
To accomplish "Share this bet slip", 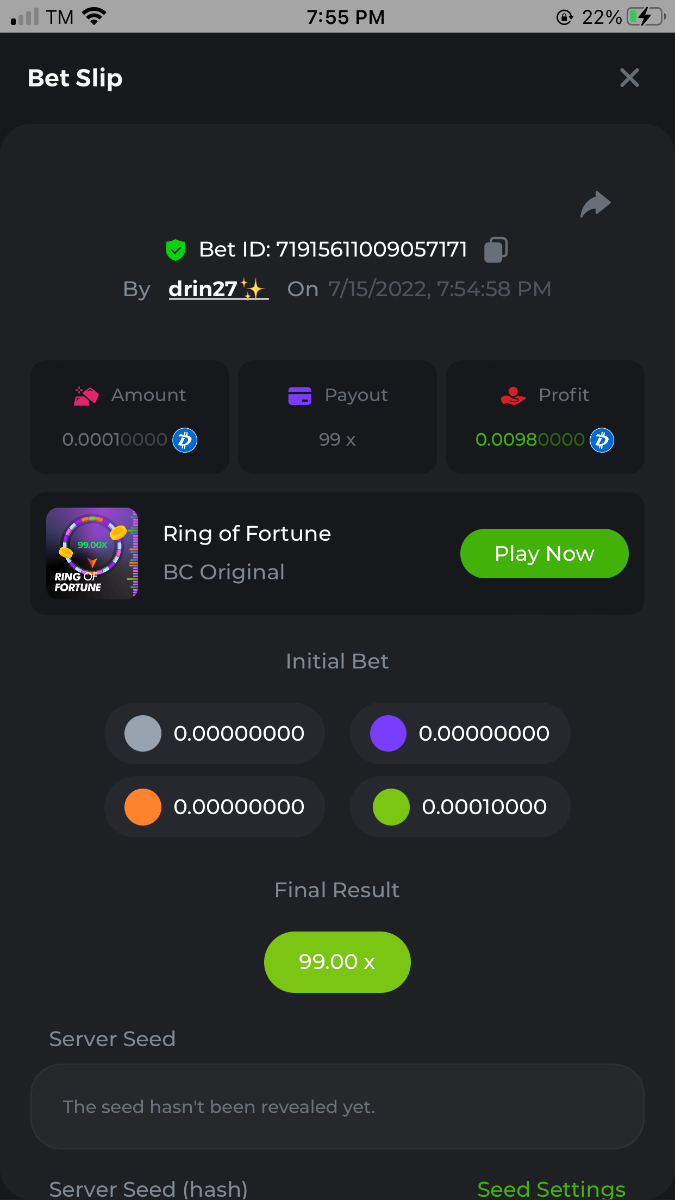I will [595, 204].
